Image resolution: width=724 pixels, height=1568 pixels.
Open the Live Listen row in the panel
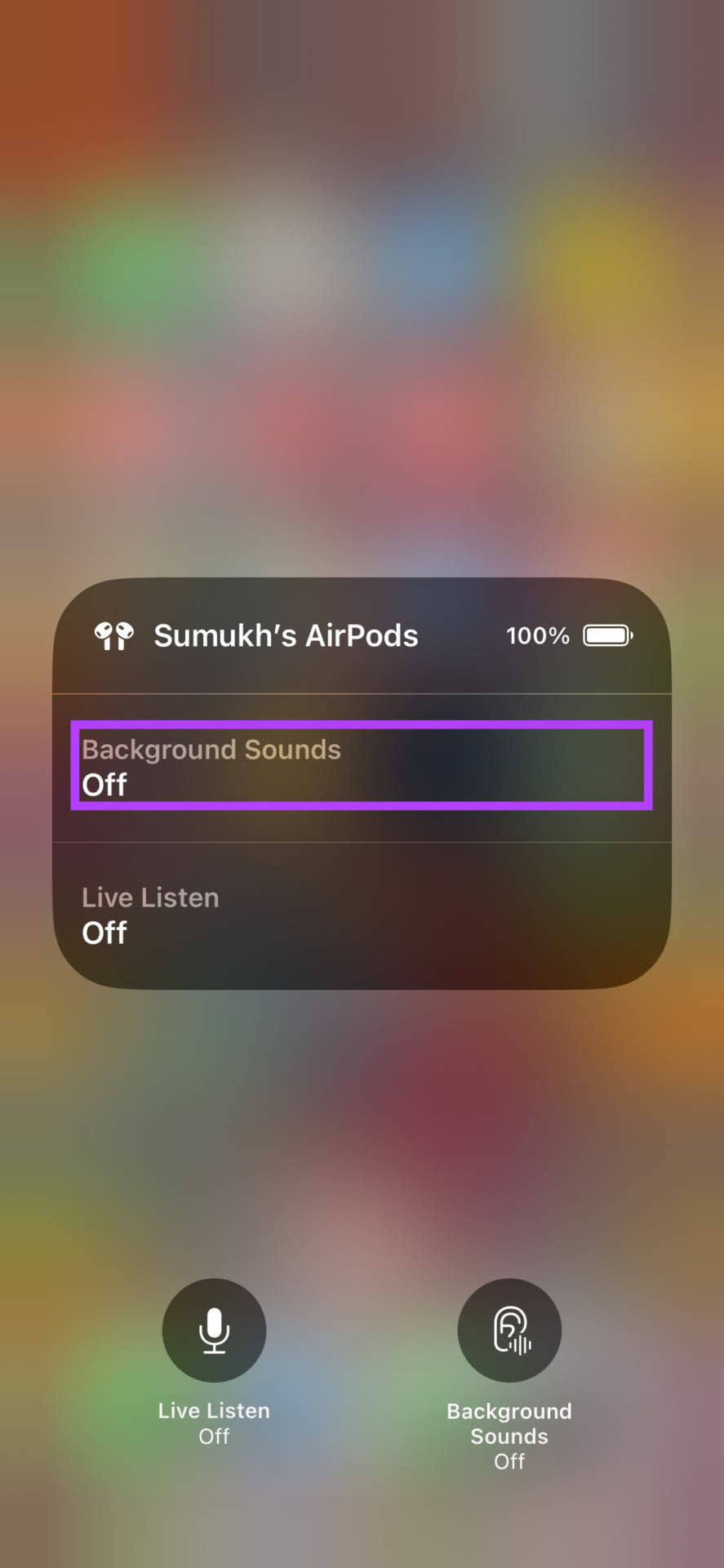coord(362,915)
